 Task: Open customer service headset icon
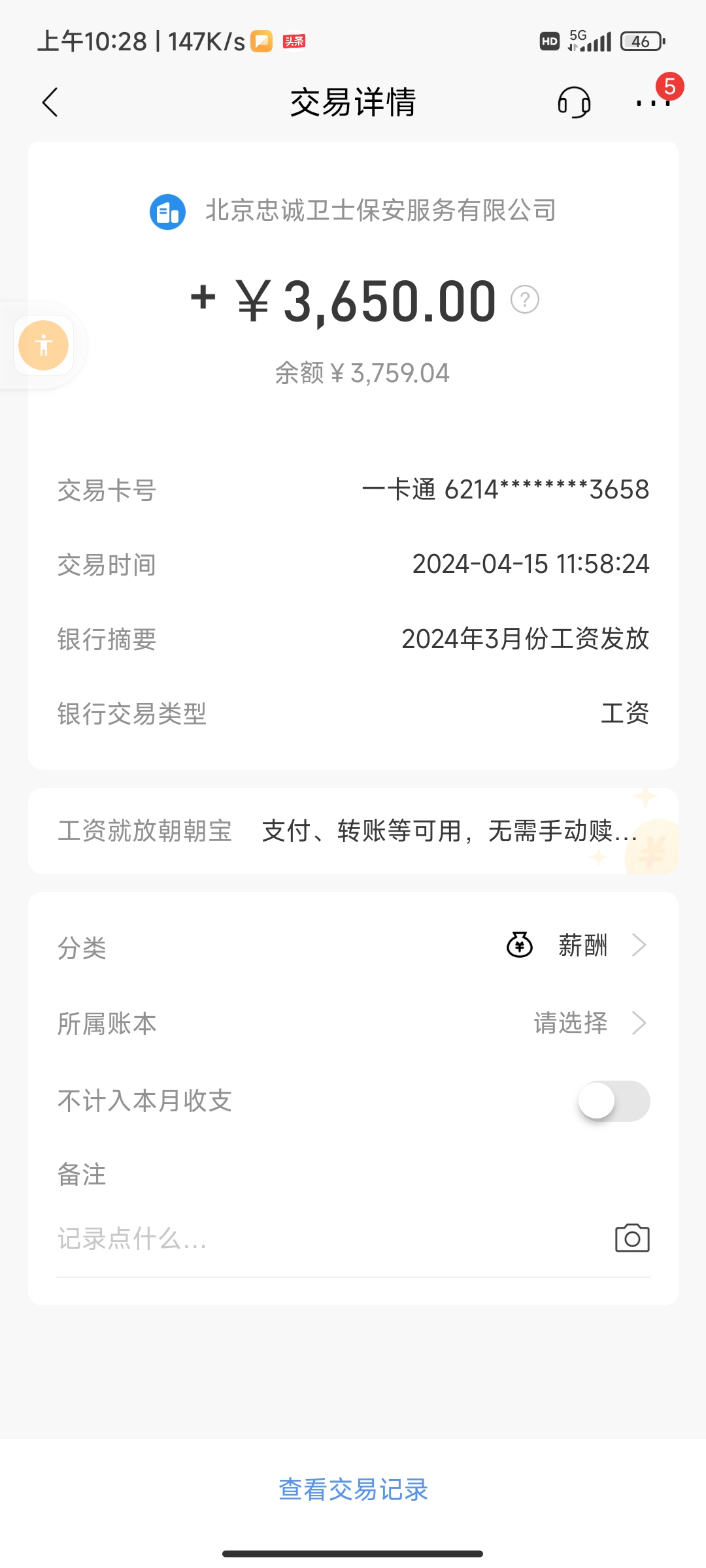574,103
